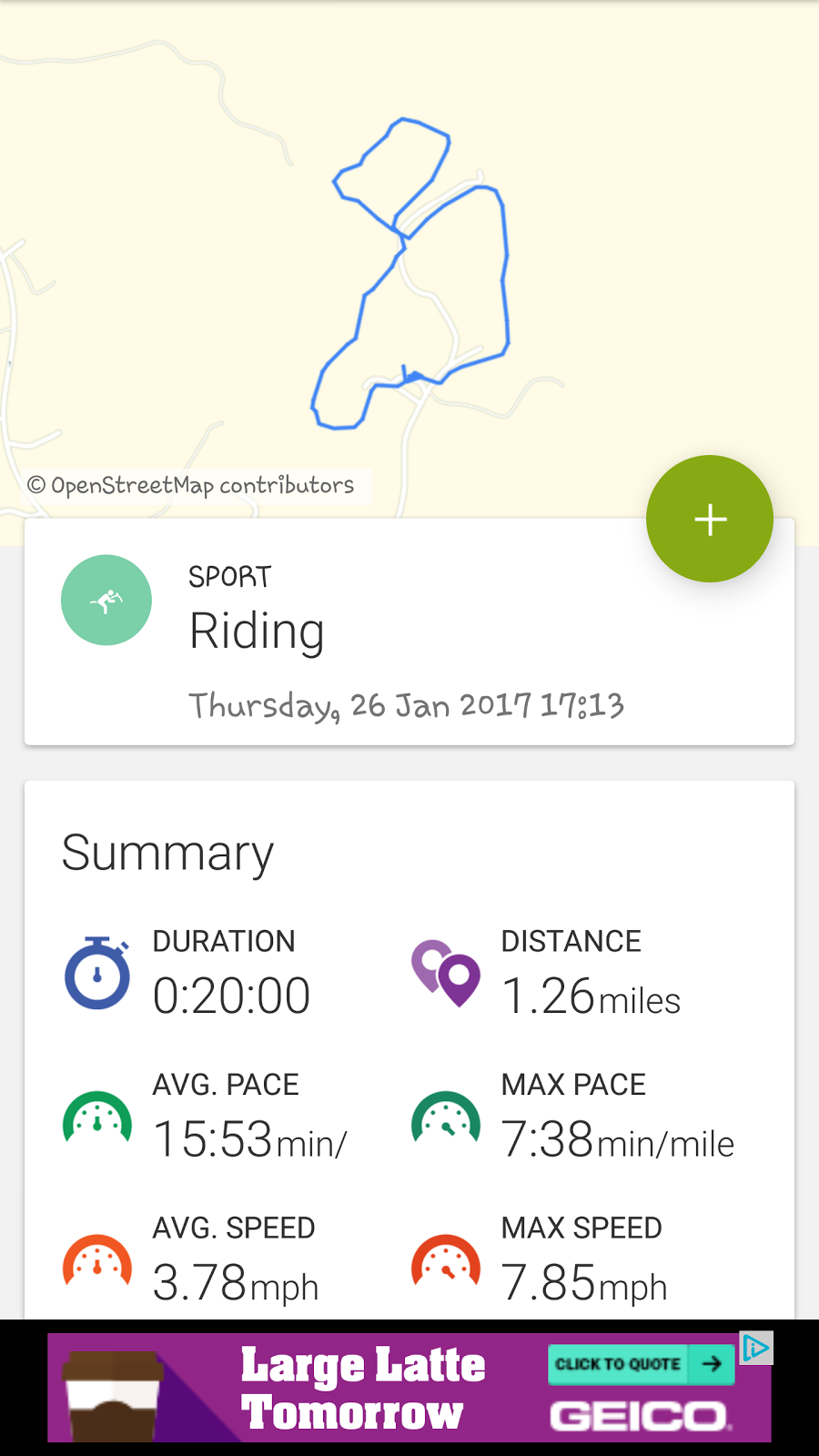Screen dimensions: 819x1456
Task: Tap the green plus floating button
Action: pyautogui.click(x=710, y=519)
